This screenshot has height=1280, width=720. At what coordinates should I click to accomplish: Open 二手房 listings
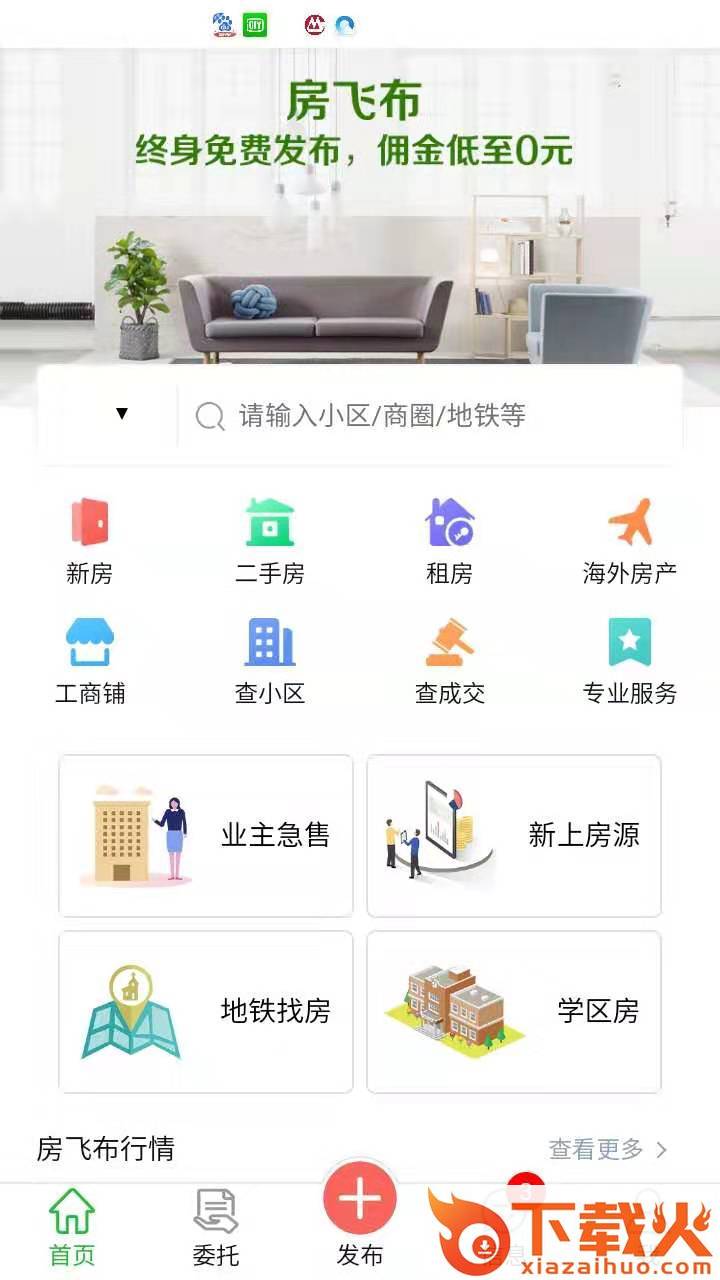(269, 541)
